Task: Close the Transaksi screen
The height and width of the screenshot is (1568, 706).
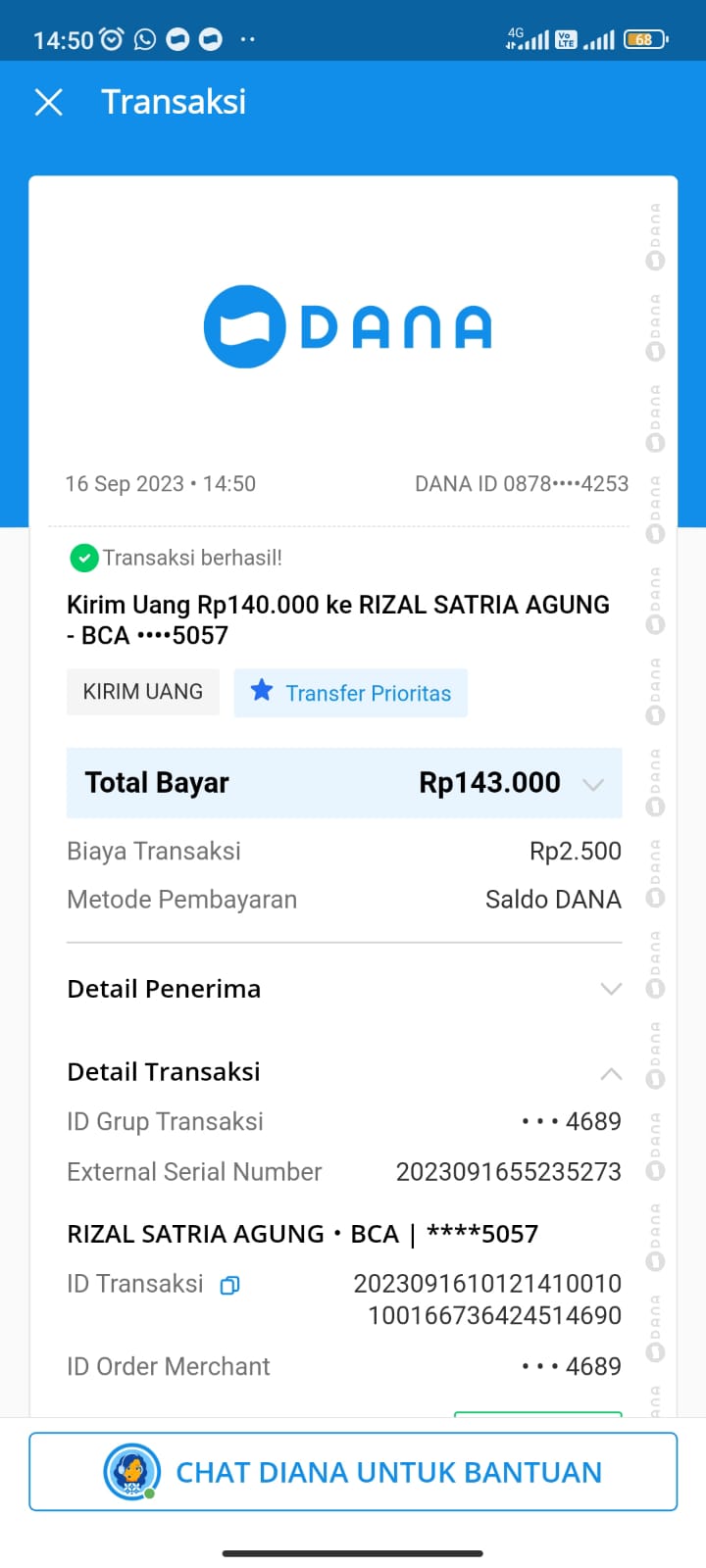Action: (x=48, y=102)
